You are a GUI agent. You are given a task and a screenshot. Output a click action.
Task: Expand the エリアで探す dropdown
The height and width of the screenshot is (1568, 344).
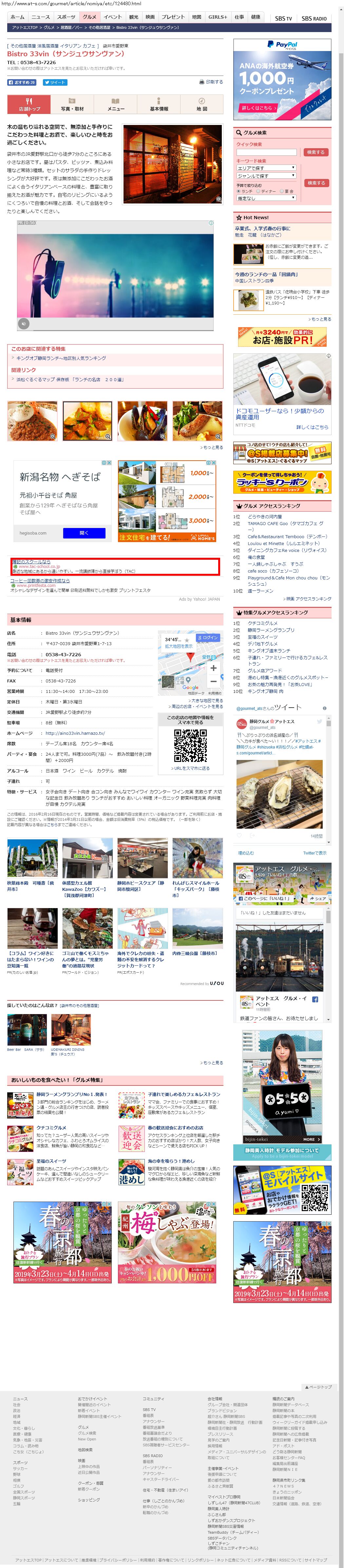point(266,167)
